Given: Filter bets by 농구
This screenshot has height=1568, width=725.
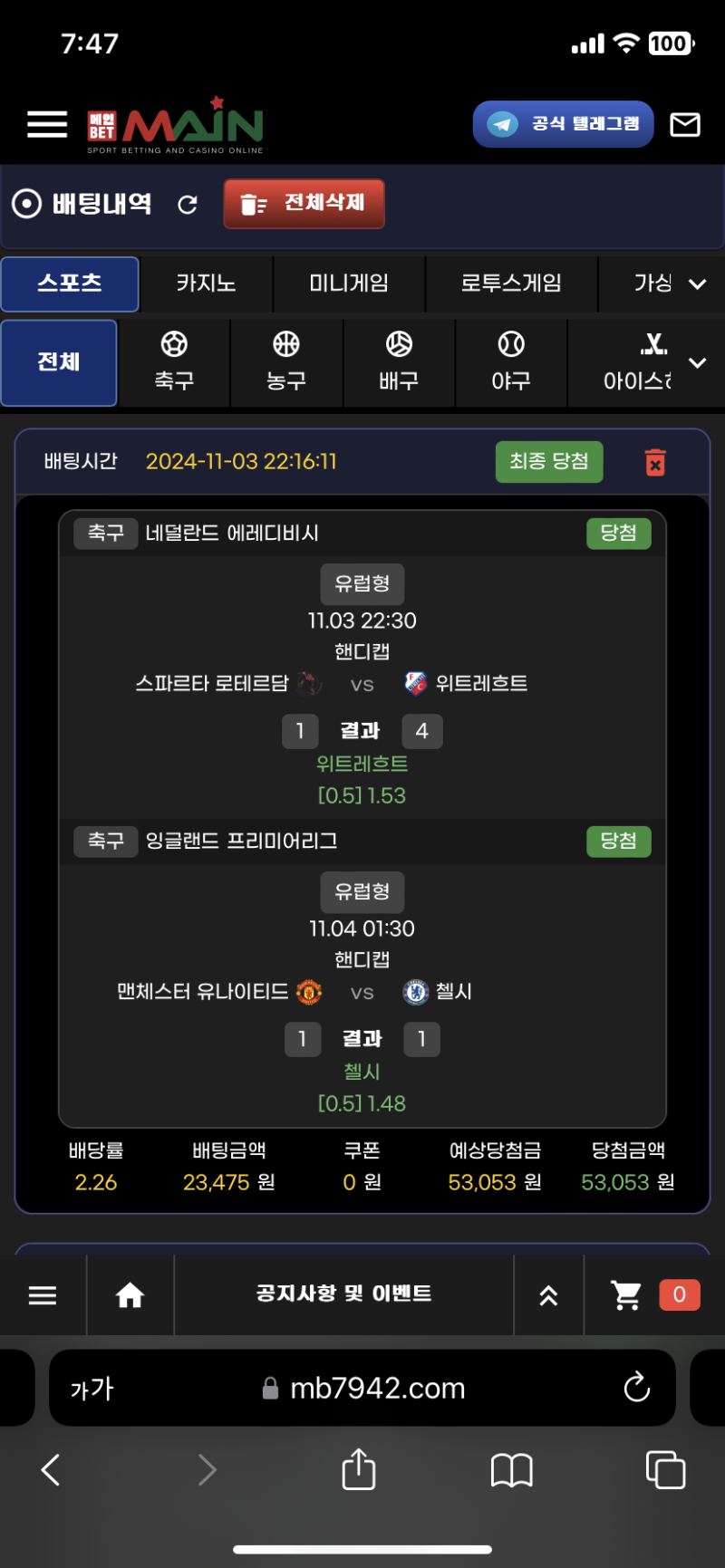Looking at the screenshot, I should [286, 361].
